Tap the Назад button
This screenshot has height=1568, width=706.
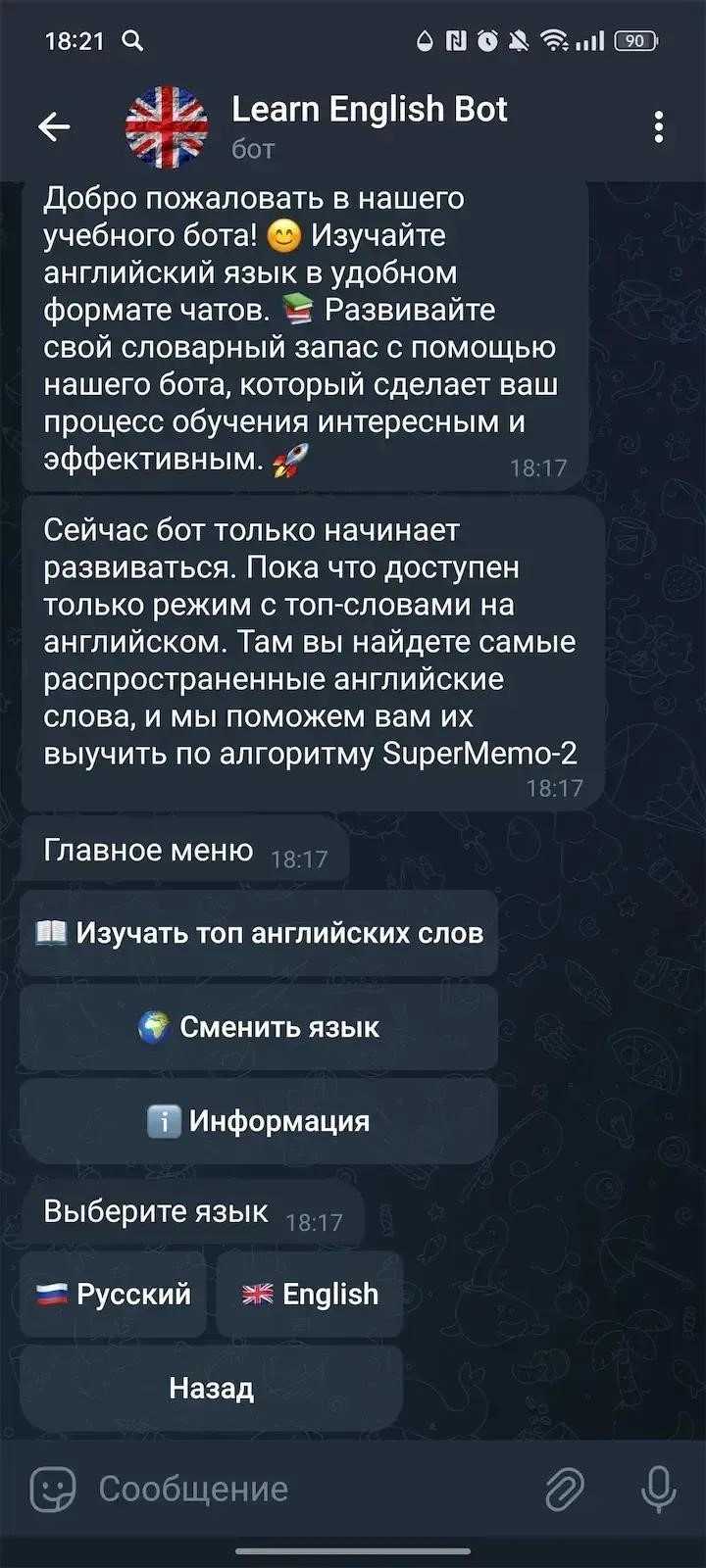pos(211,1388)
